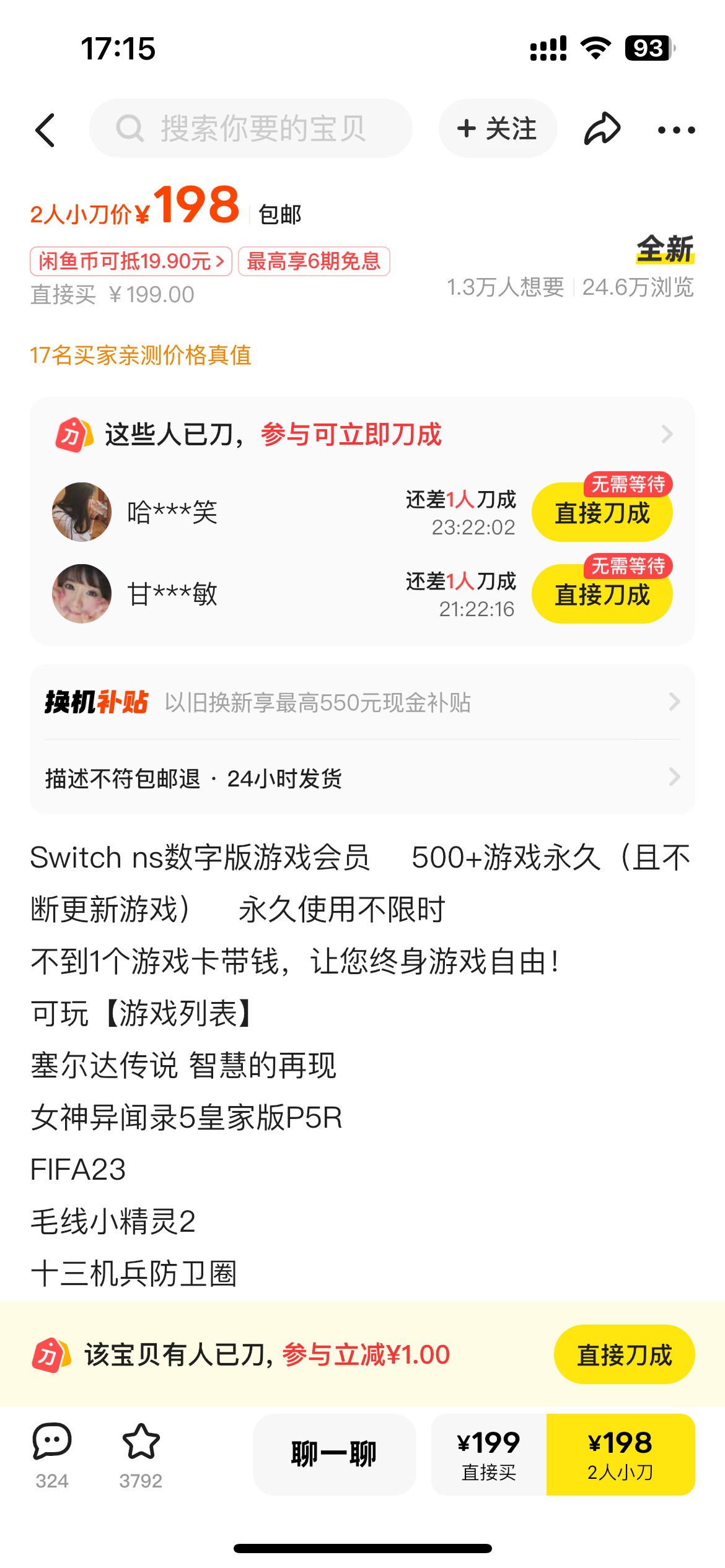
Task: Open the 换机补贴 trade-in subsidy row
Action: pyautogui.click(x=362, y=703)
